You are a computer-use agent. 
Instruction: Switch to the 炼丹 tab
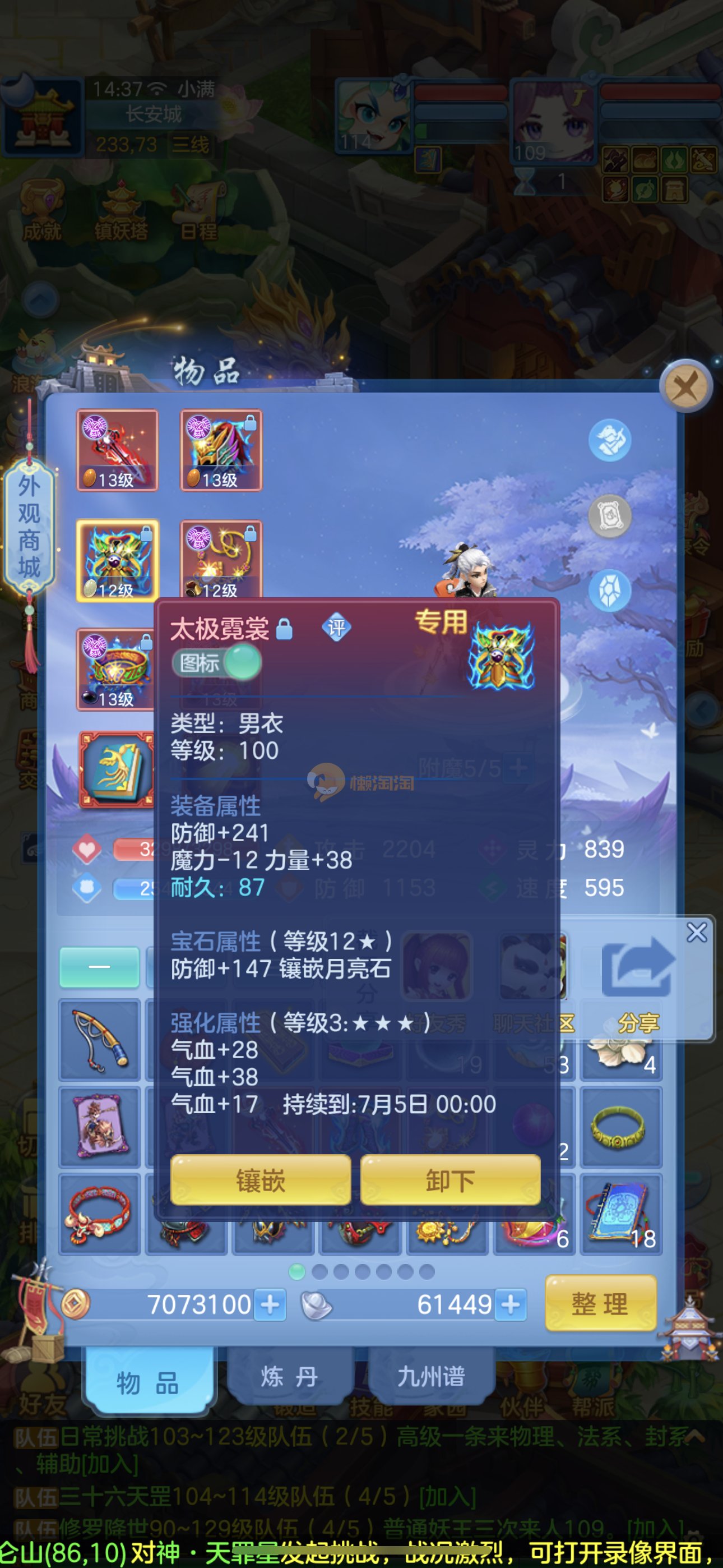[x=290, y=1377]
